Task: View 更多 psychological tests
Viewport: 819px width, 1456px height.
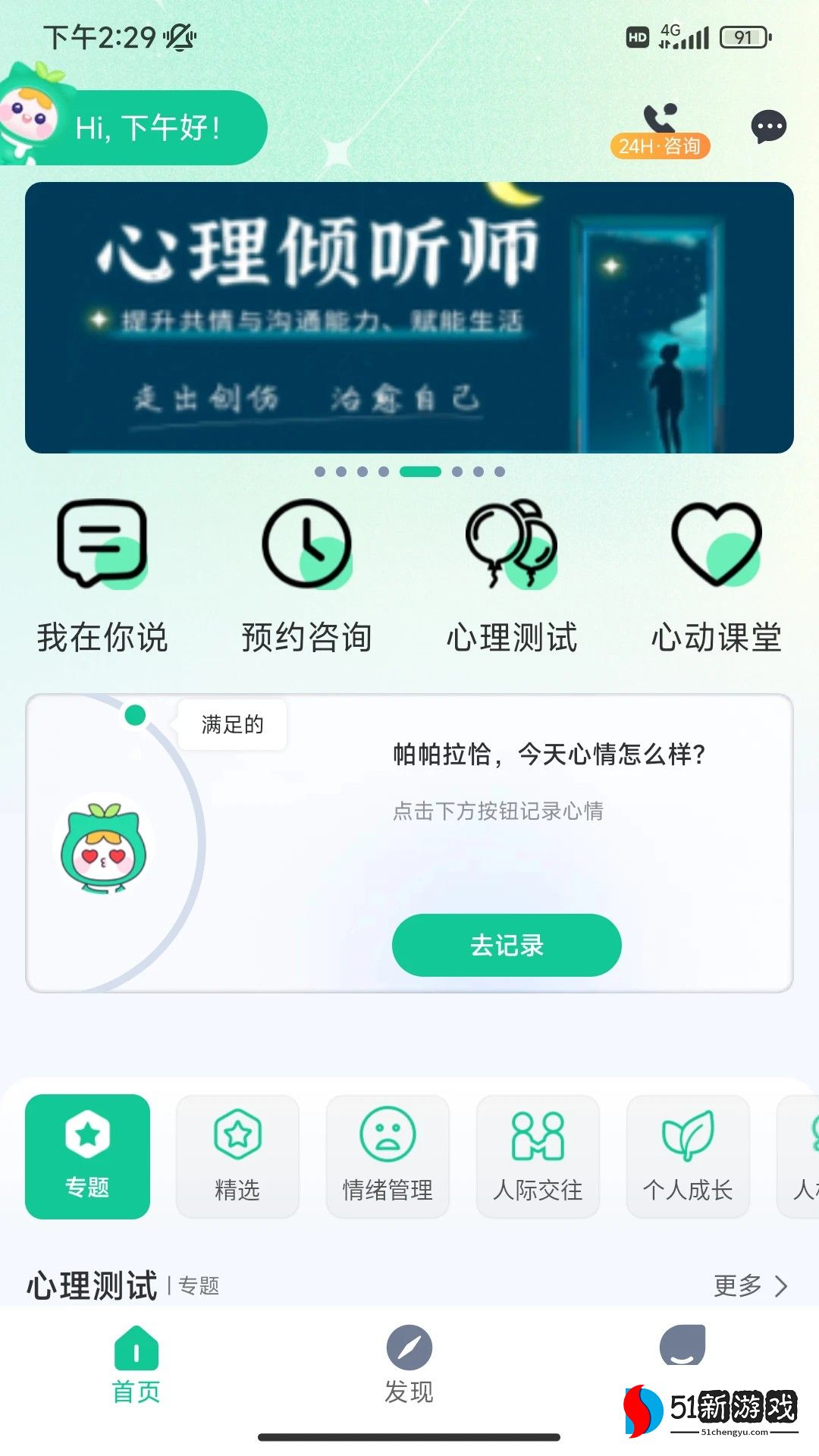Action: (x=750, y=1285)
